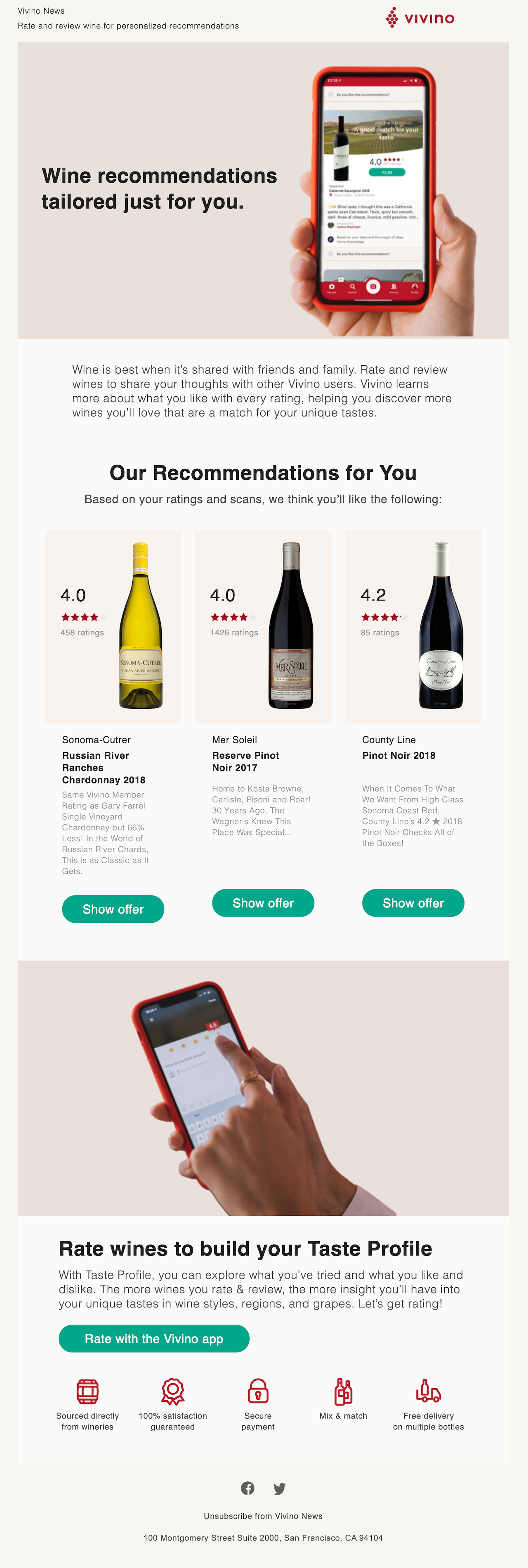Show offer for Mer Soleil Pinot Noir
Image resolution: width=528 pixels, height=1568 pixels.
[263, 903]
